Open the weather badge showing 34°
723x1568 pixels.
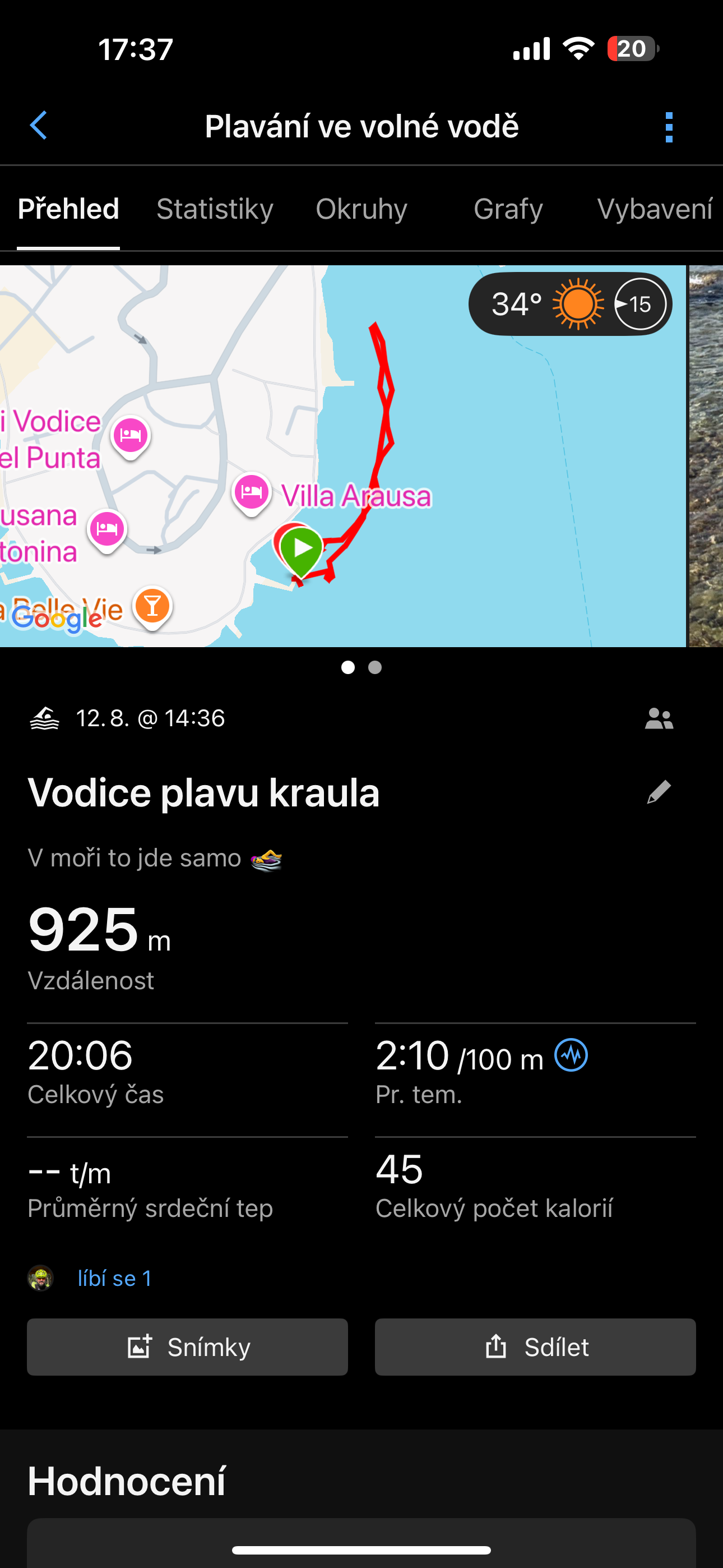pos(569,304)
